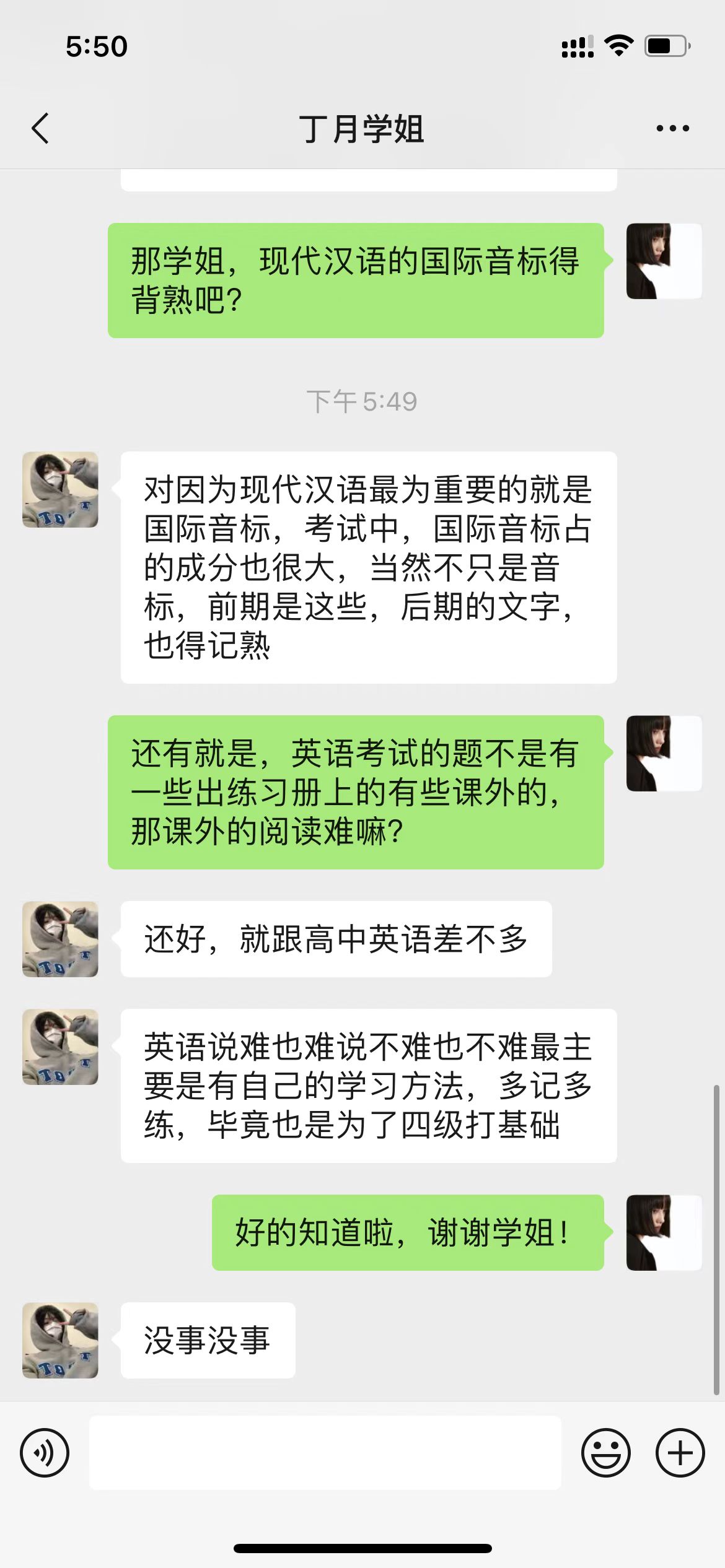Open the plus attachment menu
725x1568 pixels.
(x=680, y=1453)
